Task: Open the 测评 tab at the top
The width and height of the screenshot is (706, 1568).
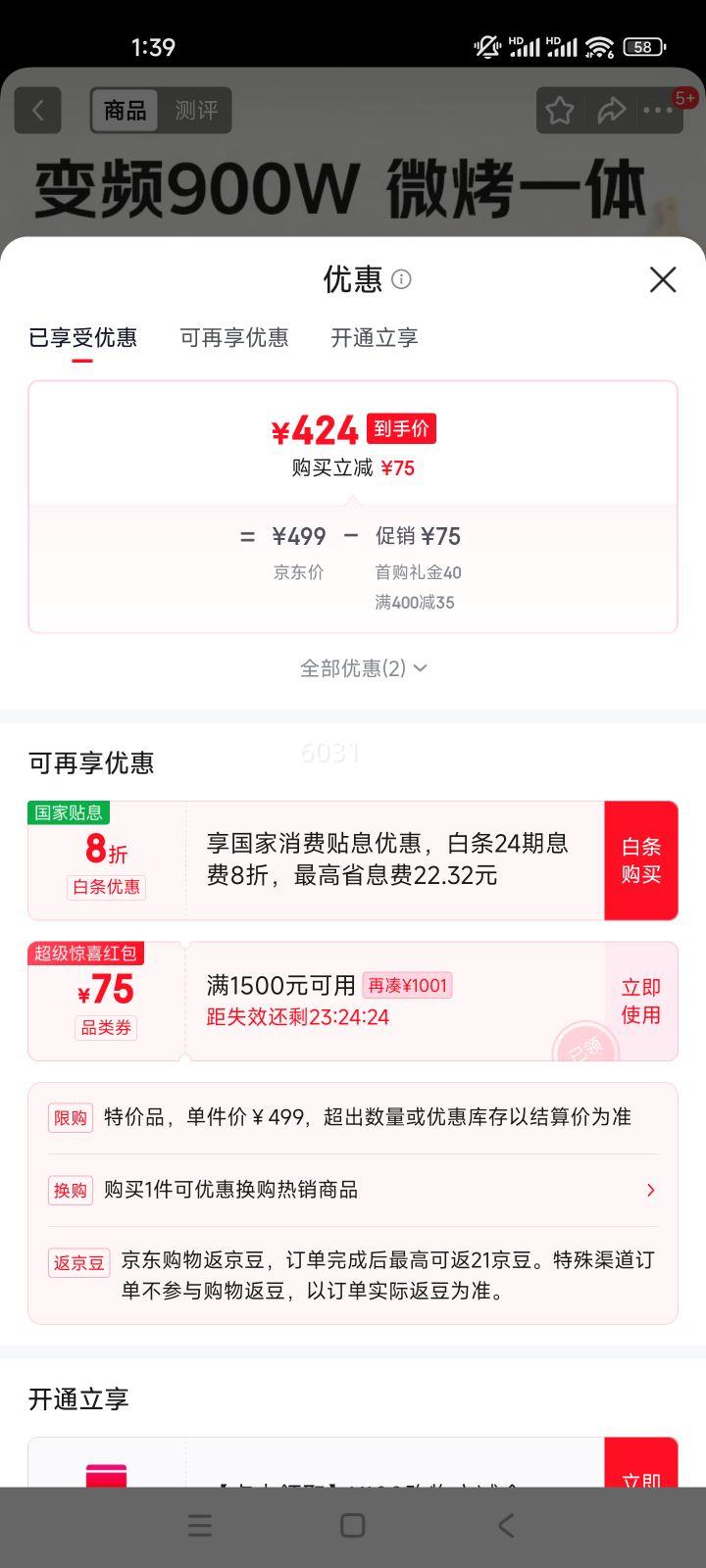Action: 198,110
